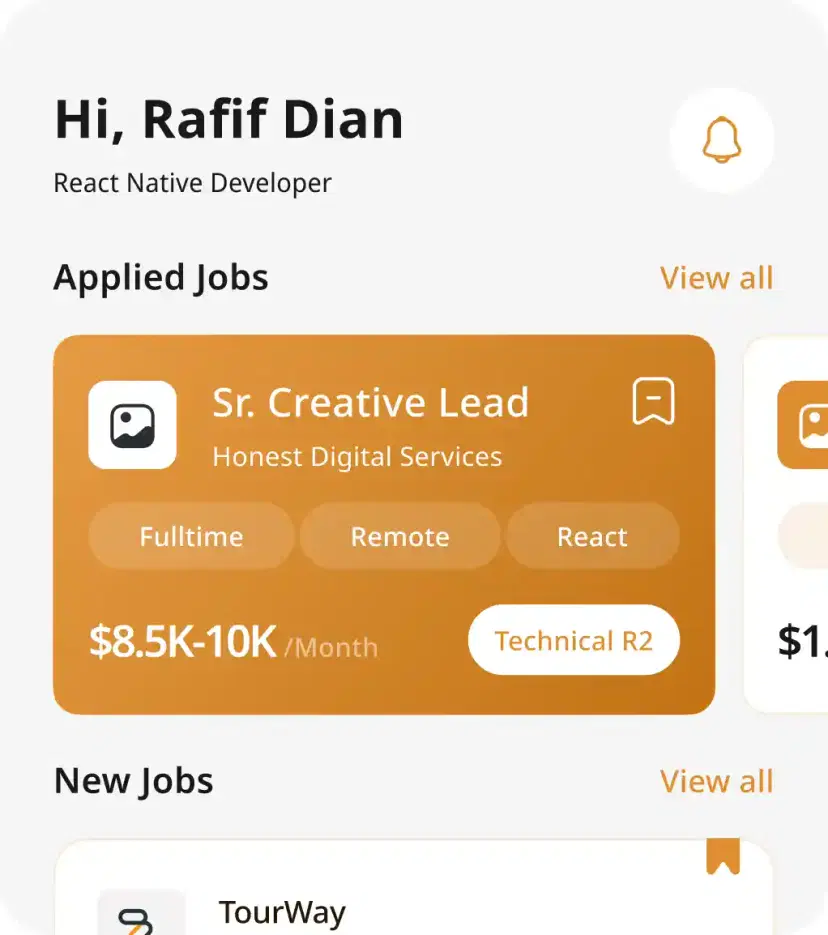Toggle the bookmark on the TourWay job
The width and height of the screenshot is (828, 935).
coord(722,856)
